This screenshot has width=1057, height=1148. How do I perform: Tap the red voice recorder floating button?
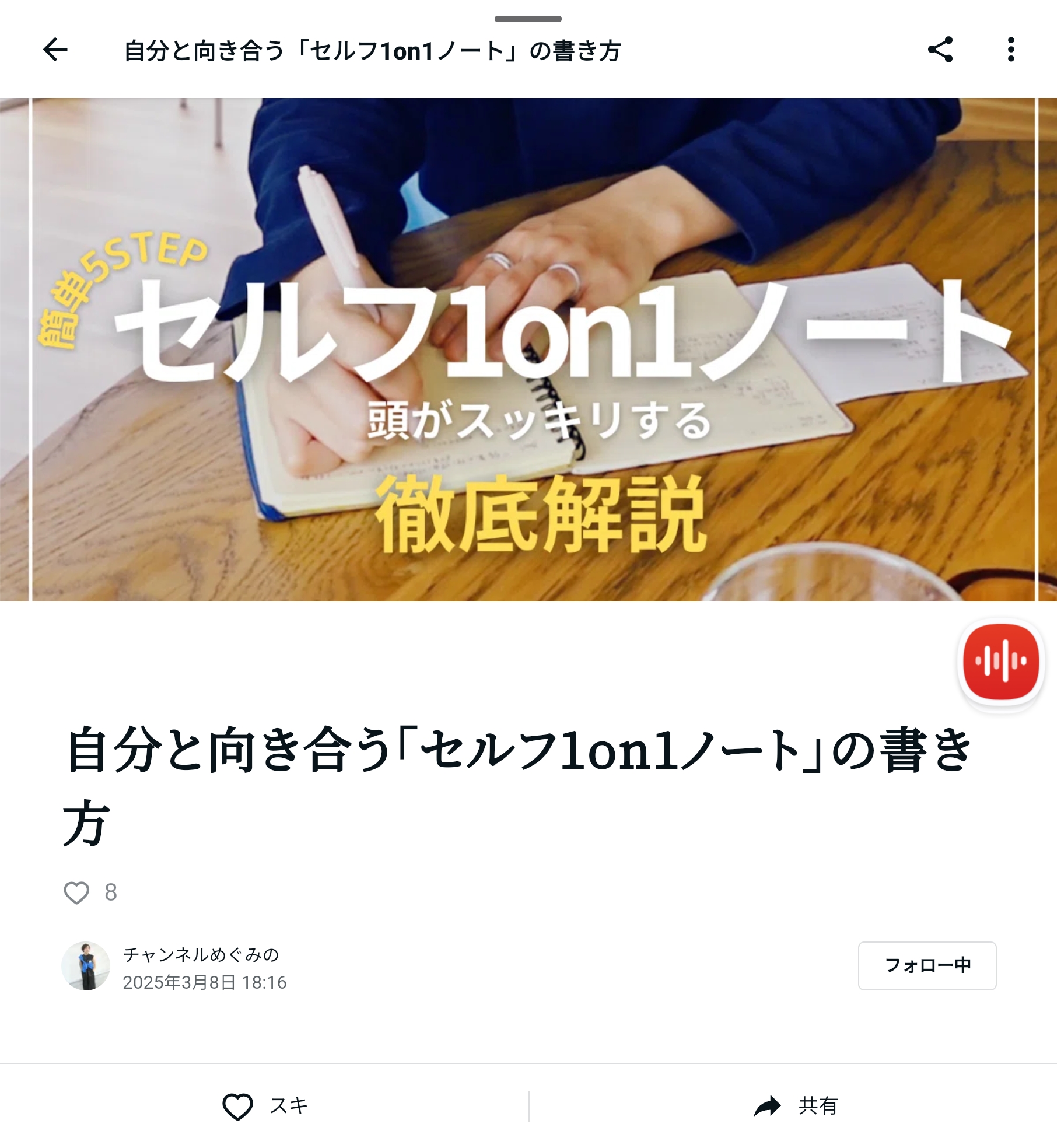[x=1001, y=661]
